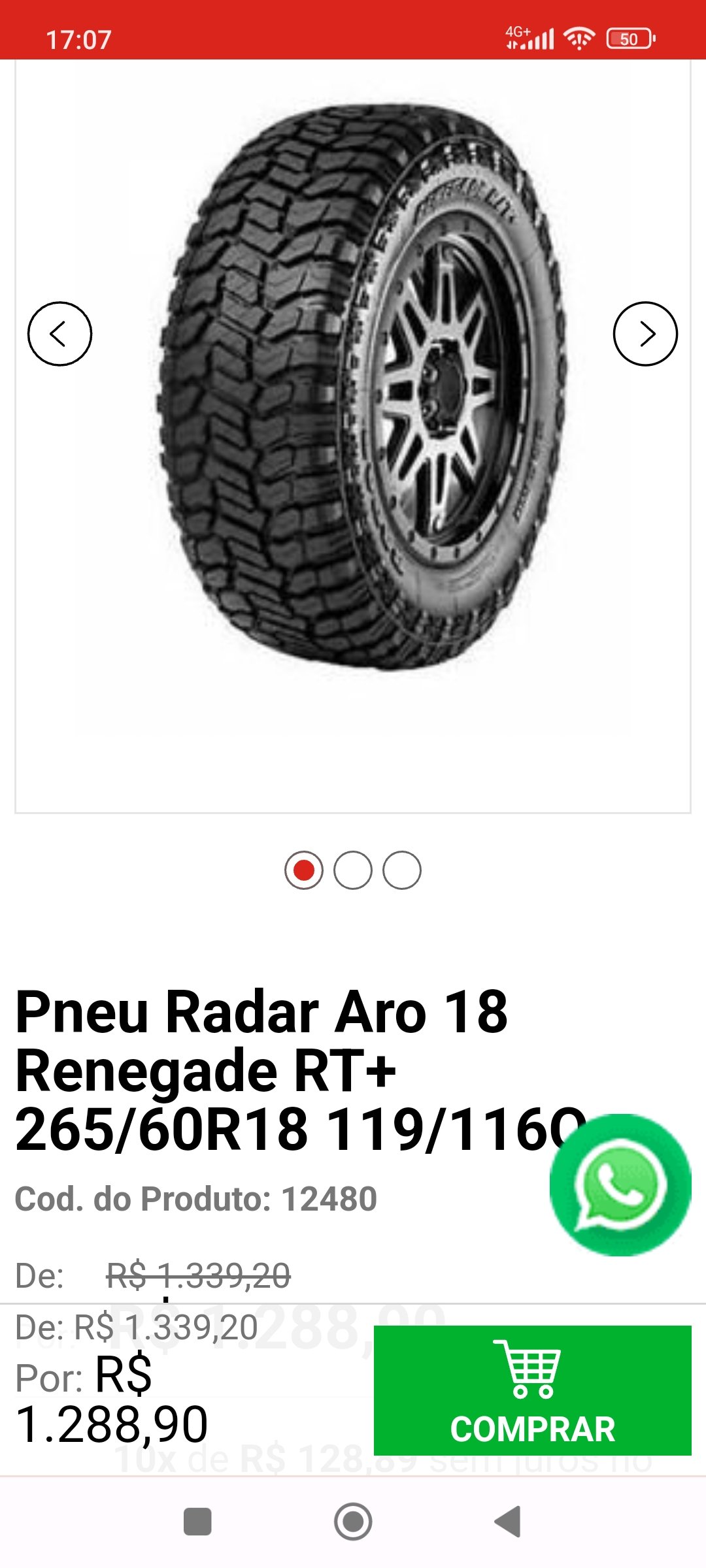
Task: Open WhatsApp chat bubble
Action: click(620, 1184)
